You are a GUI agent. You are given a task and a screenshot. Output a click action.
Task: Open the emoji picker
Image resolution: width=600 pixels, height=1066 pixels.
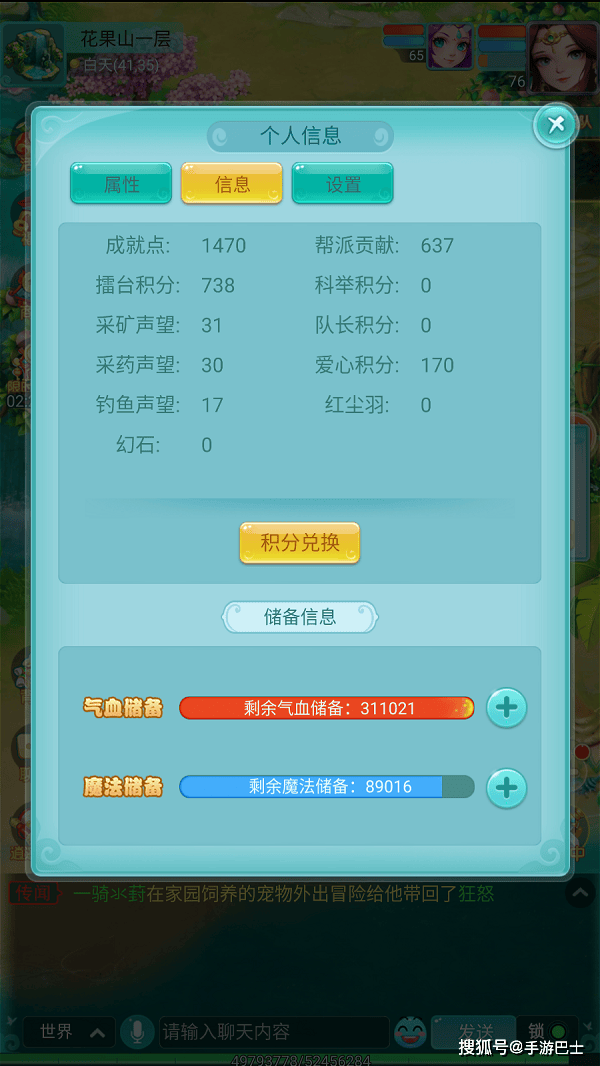408,1032
